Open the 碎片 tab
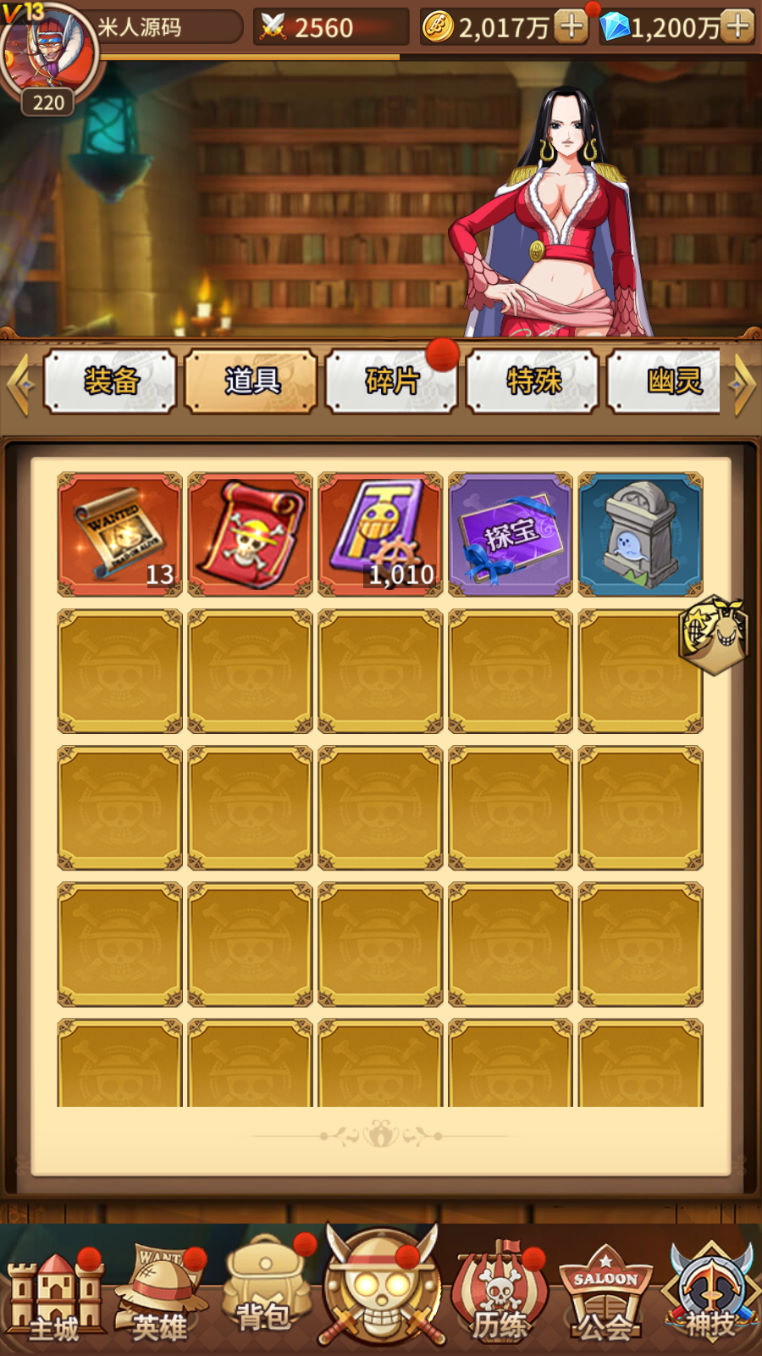 tap(391, 381)
